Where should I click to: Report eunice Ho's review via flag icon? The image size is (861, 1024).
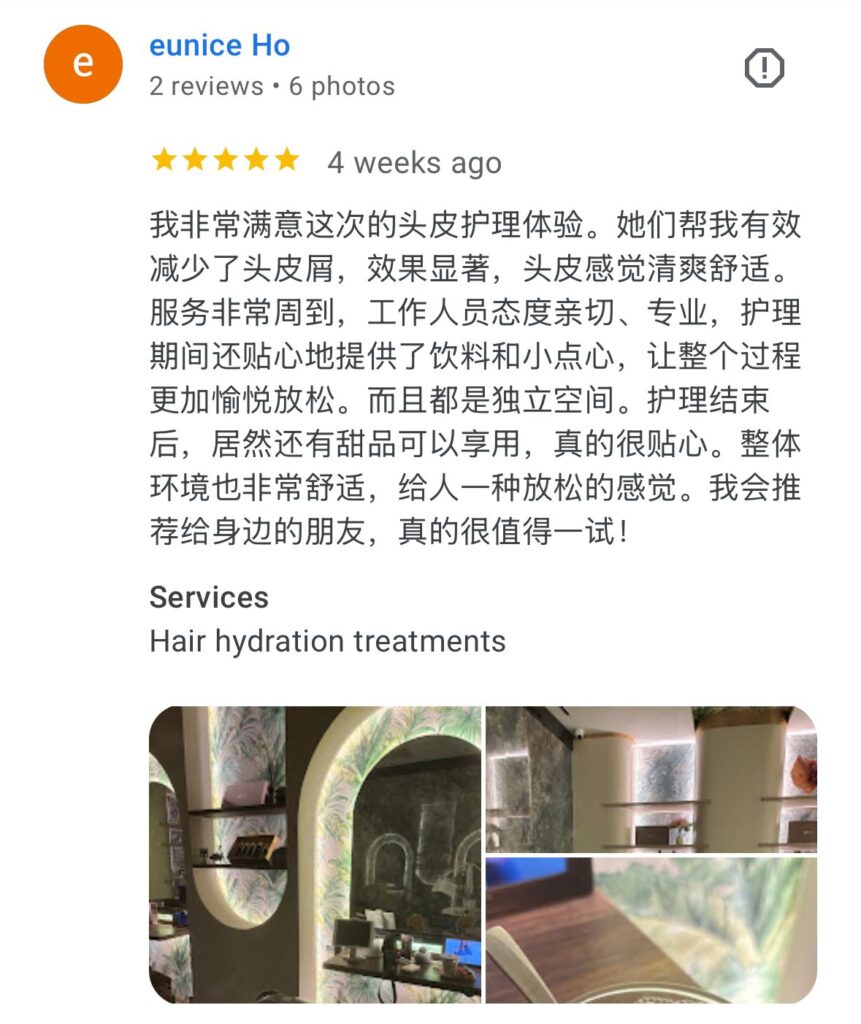point(765,68)
